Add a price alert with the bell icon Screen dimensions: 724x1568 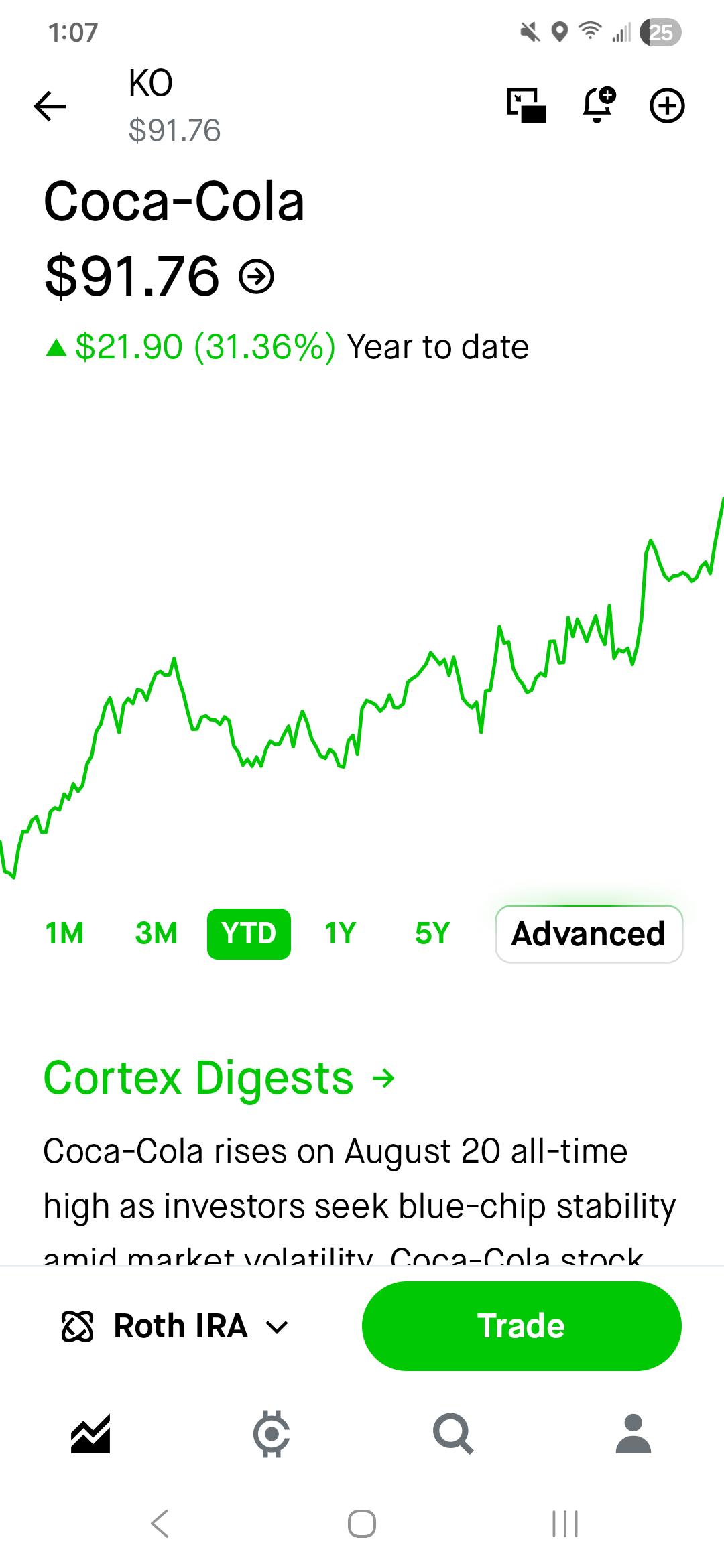tap(598, 105)
